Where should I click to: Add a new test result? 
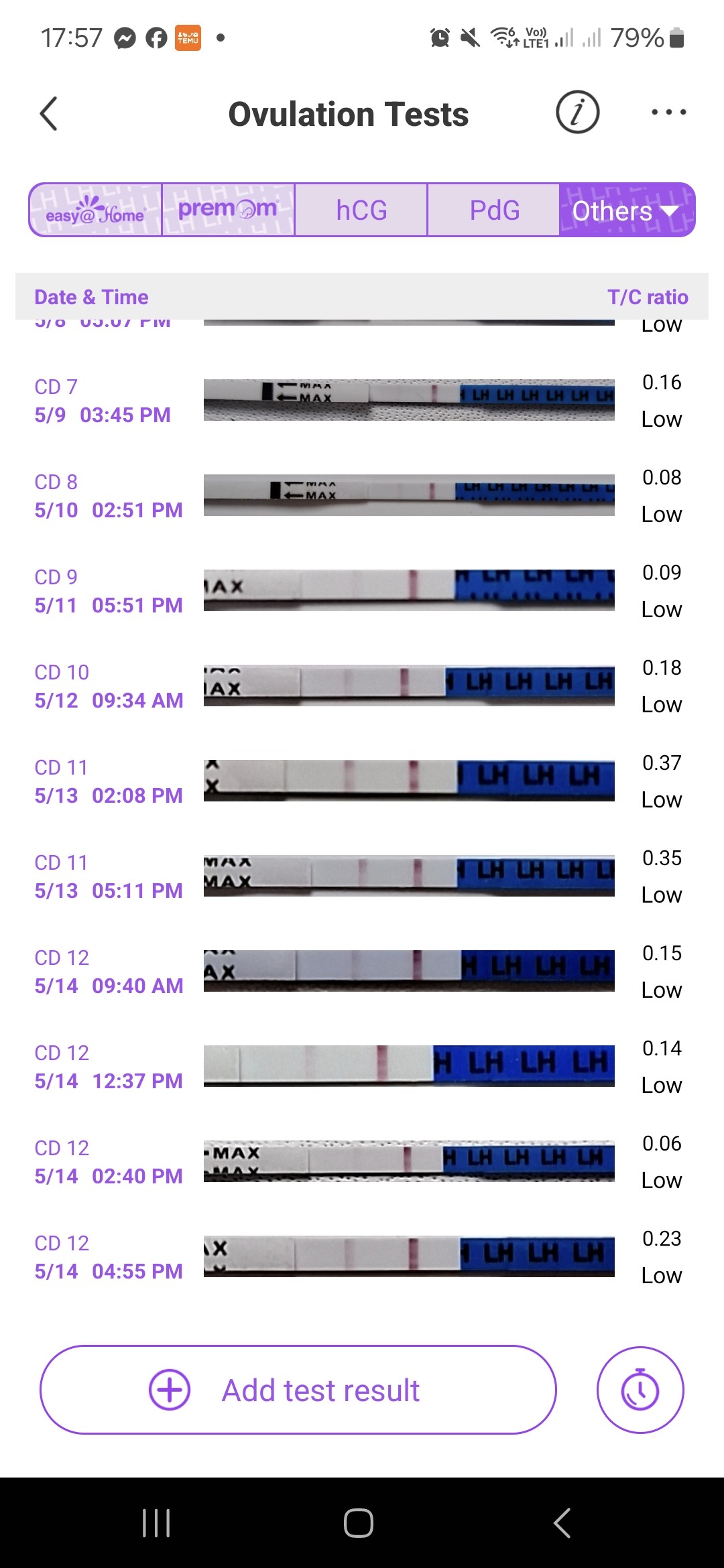pos(298,1390)
